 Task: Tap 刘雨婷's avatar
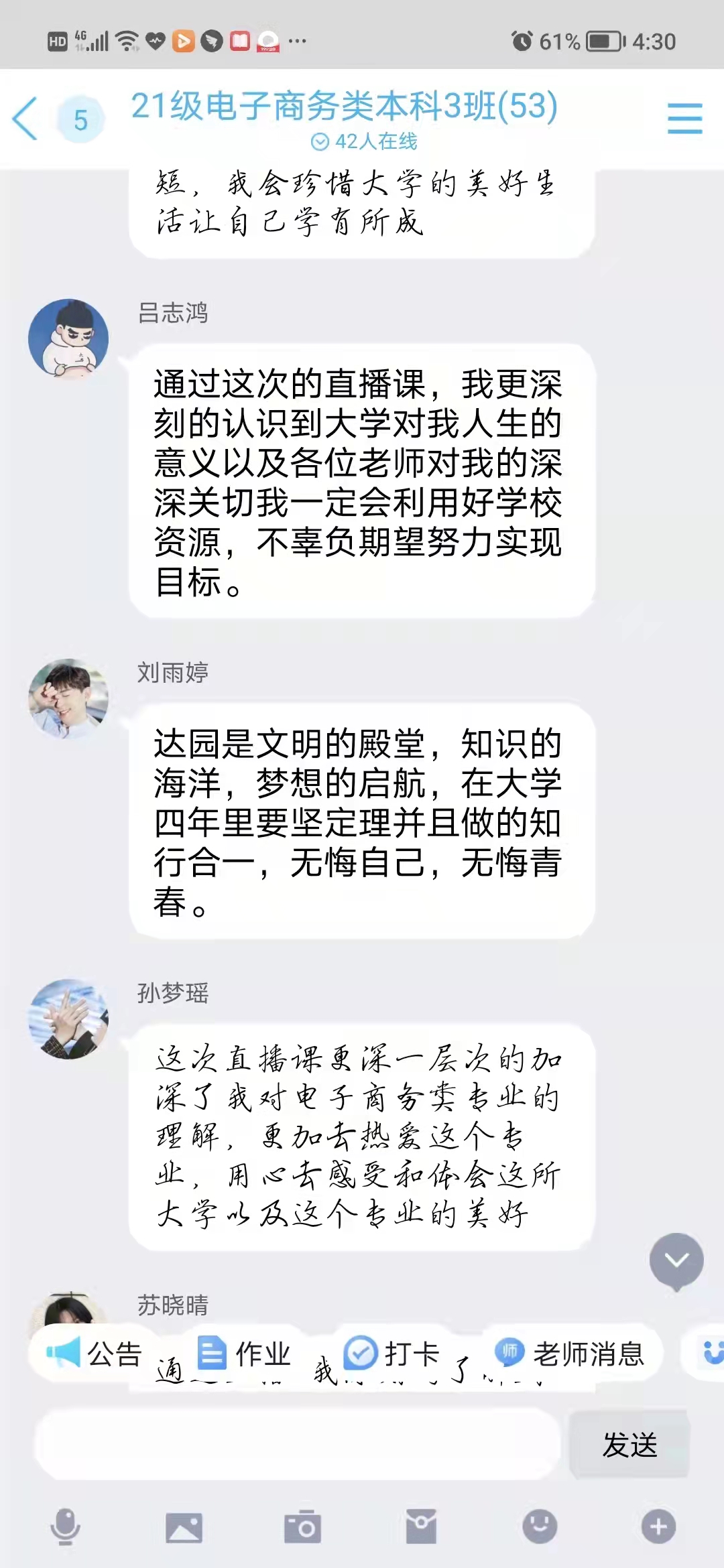point(68,699)
